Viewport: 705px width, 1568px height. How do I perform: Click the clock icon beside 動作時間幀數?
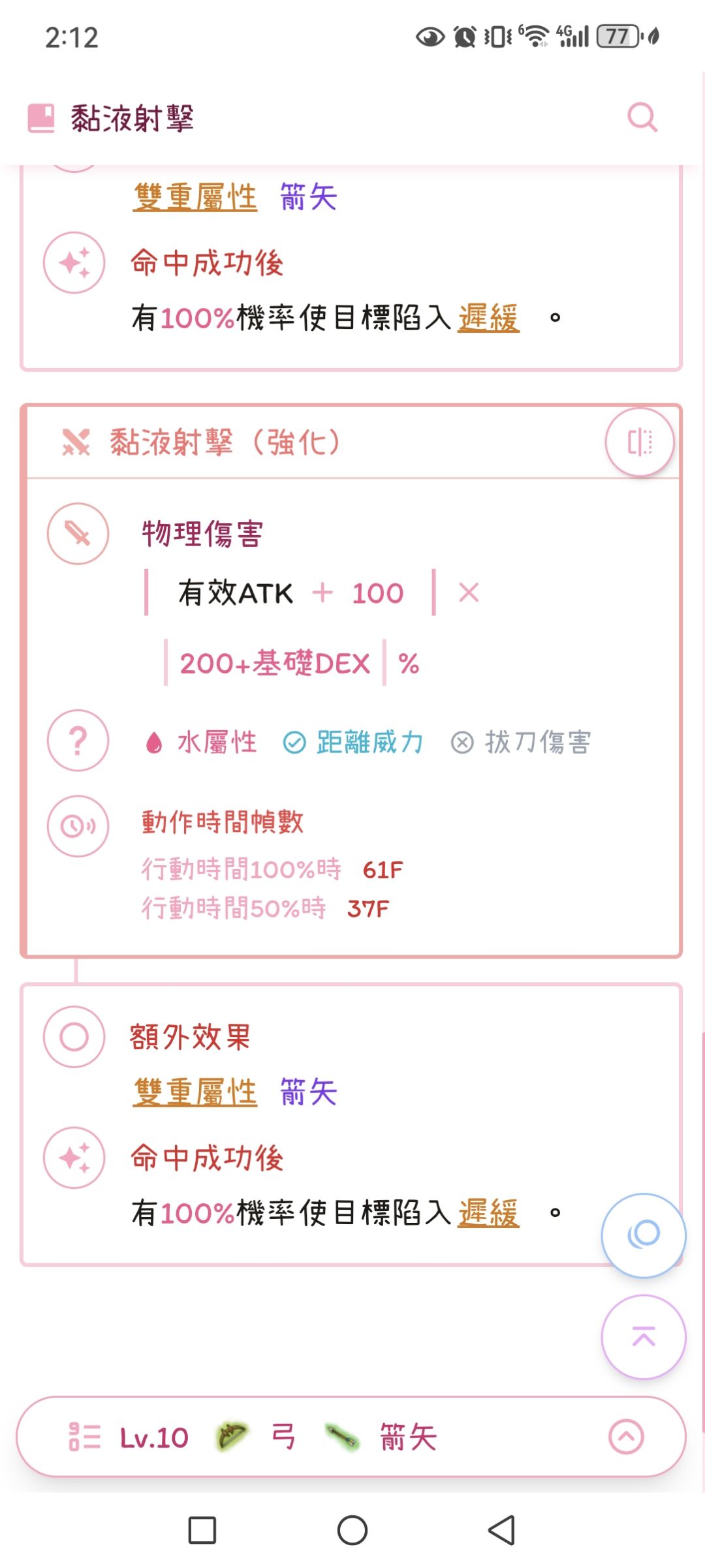(x=77, y=825)
